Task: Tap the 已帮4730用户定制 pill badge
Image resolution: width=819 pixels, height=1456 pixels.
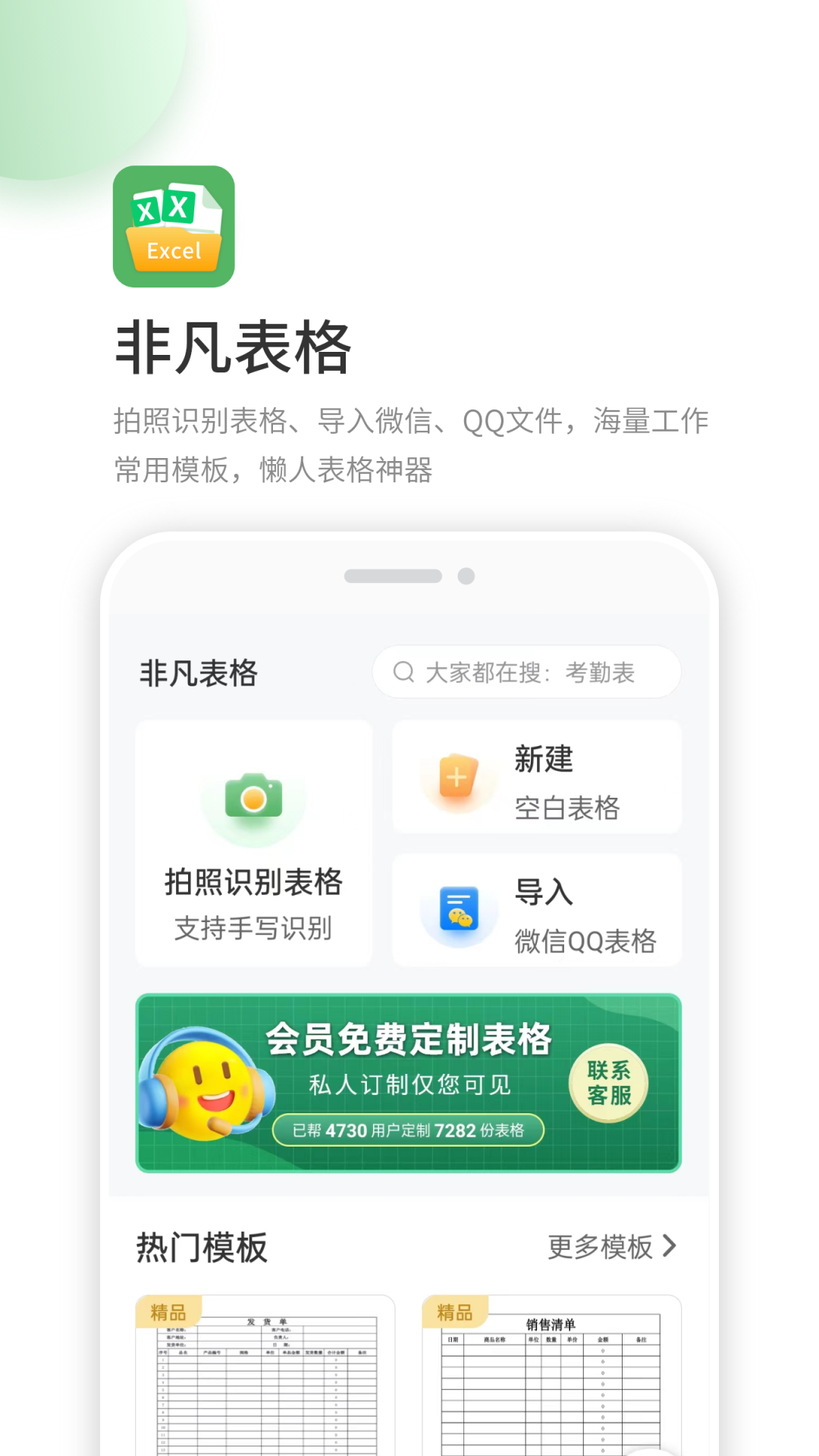Action: 408,1130
